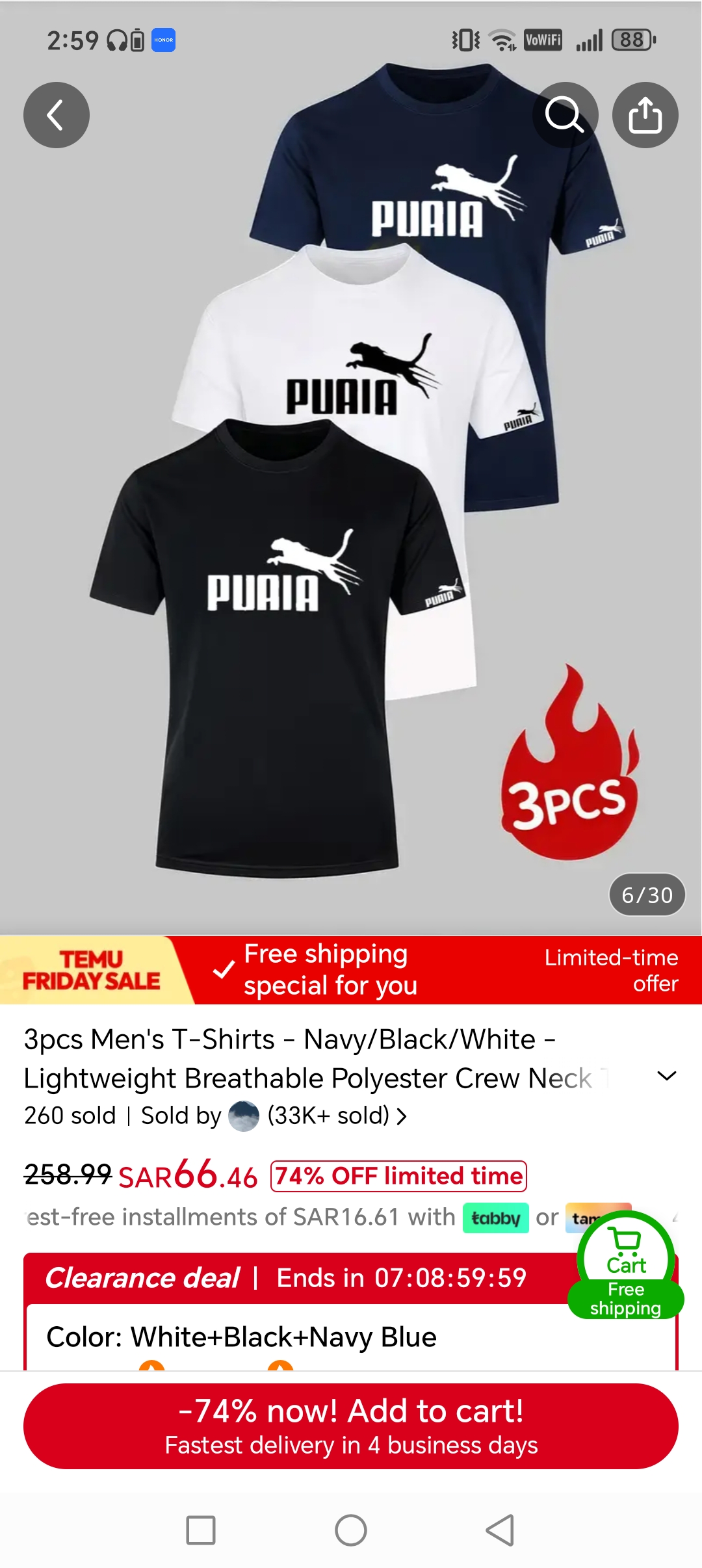Expand the full product title
The height and width of the screenshot is (1568, 702).
click(x=667, y=1076)
